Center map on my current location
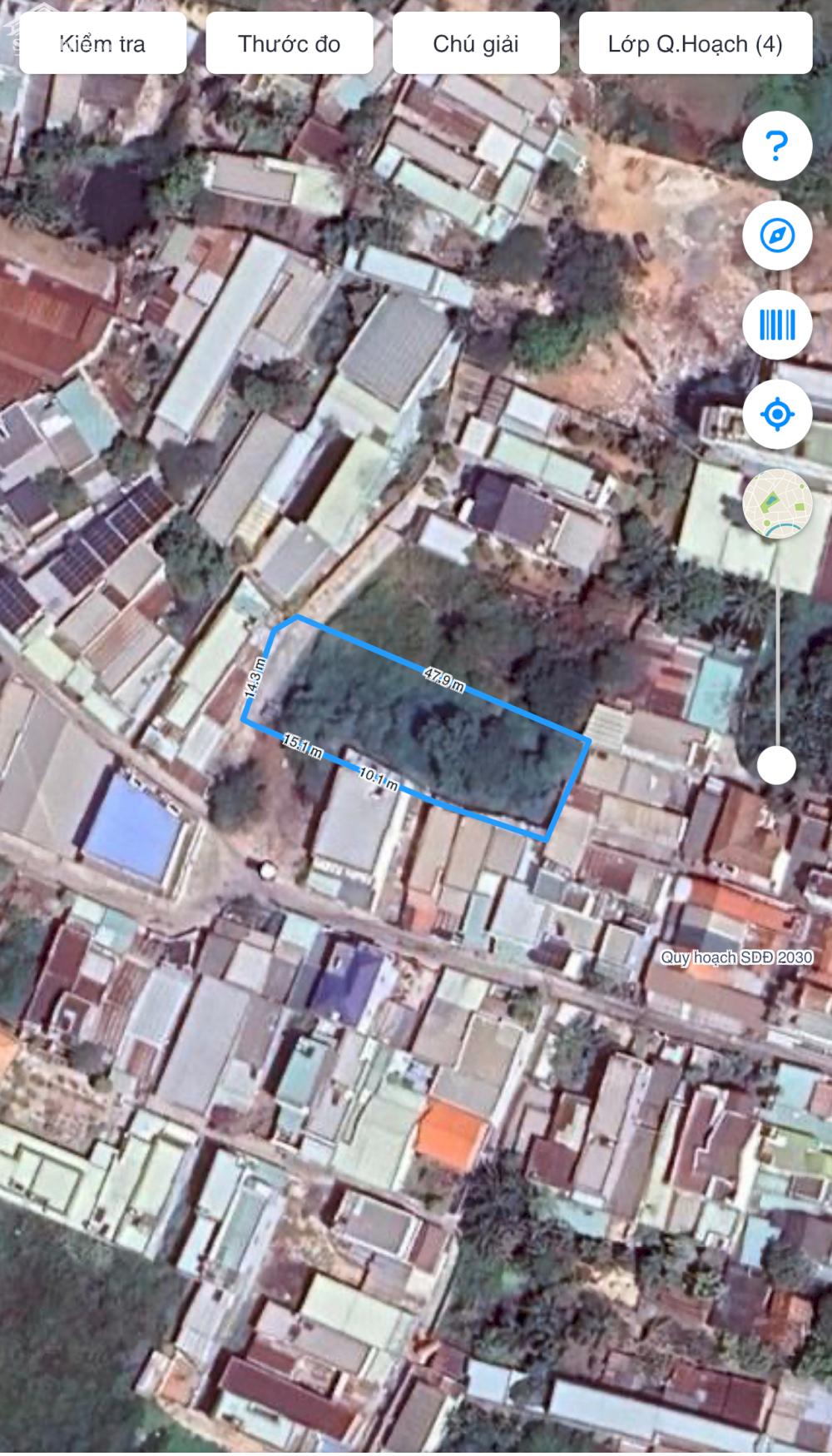 (x=777, y=414)
